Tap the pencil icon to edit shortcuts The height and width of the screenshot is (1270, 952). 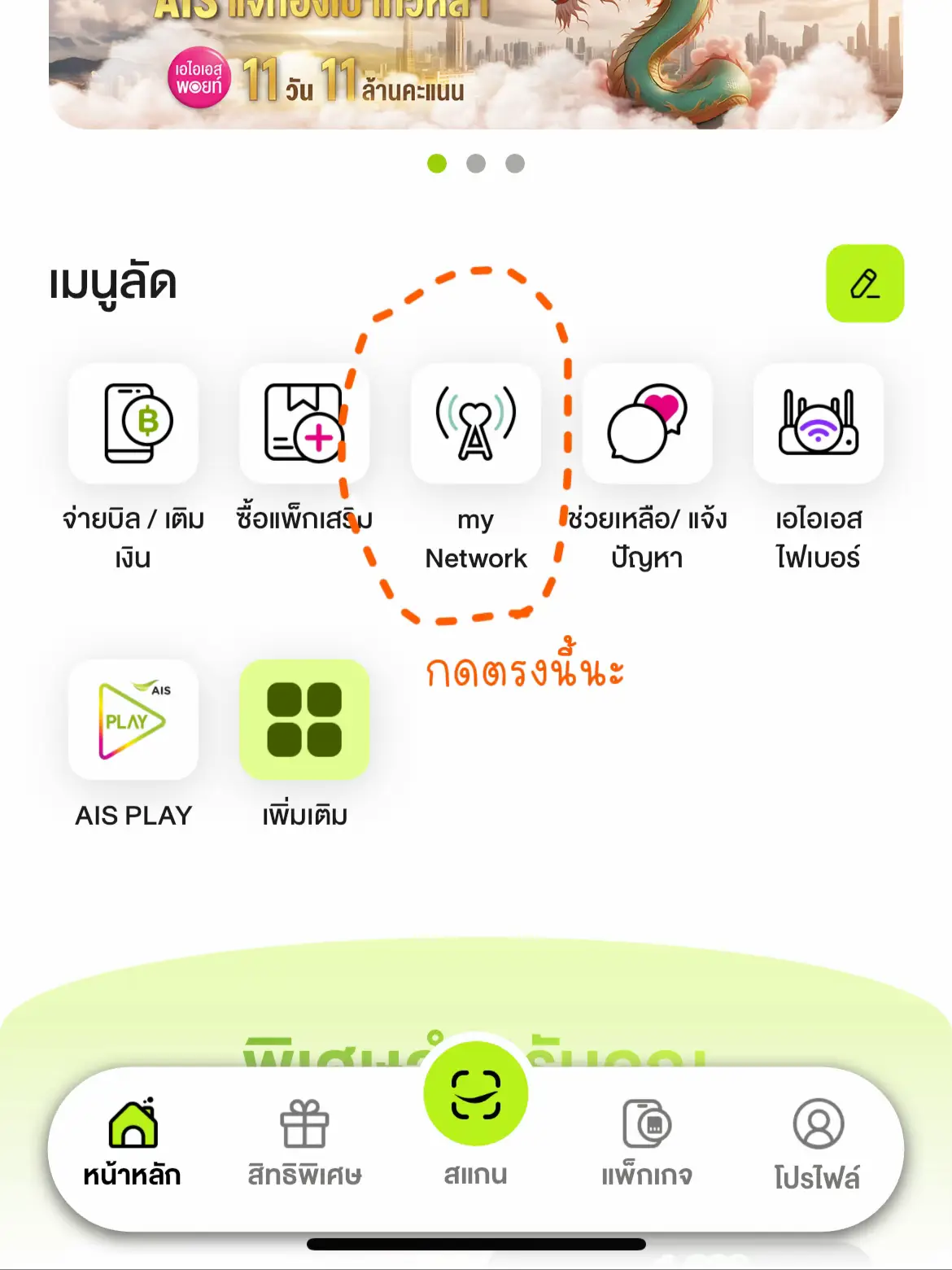point(865,285)
